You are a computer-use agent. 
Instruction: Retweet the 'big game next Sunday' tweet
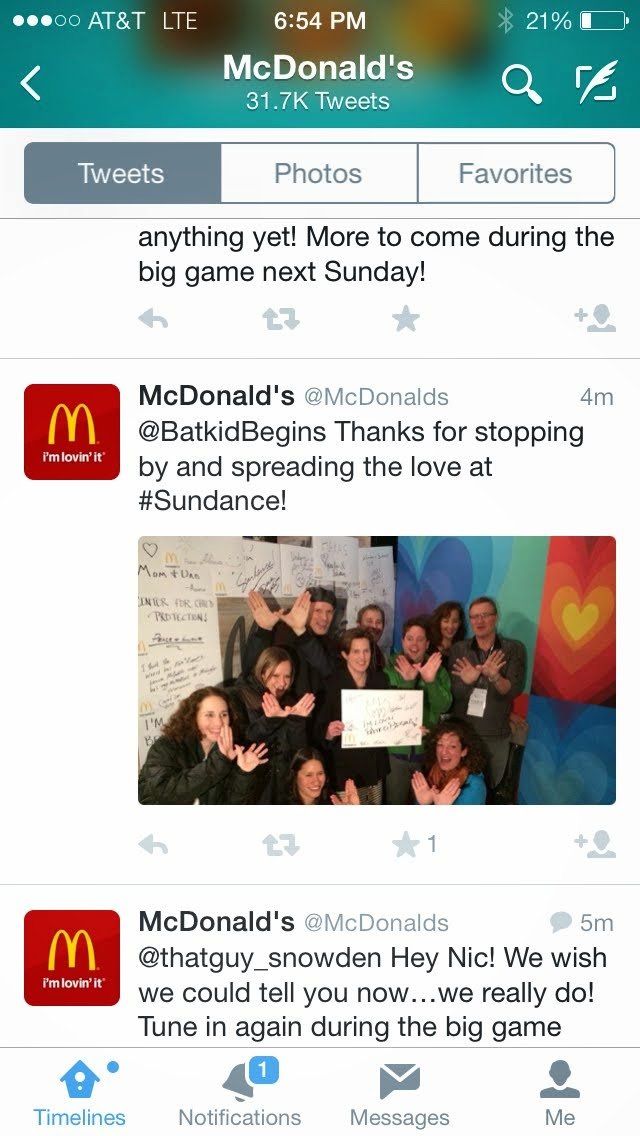(x=280, y=319)
